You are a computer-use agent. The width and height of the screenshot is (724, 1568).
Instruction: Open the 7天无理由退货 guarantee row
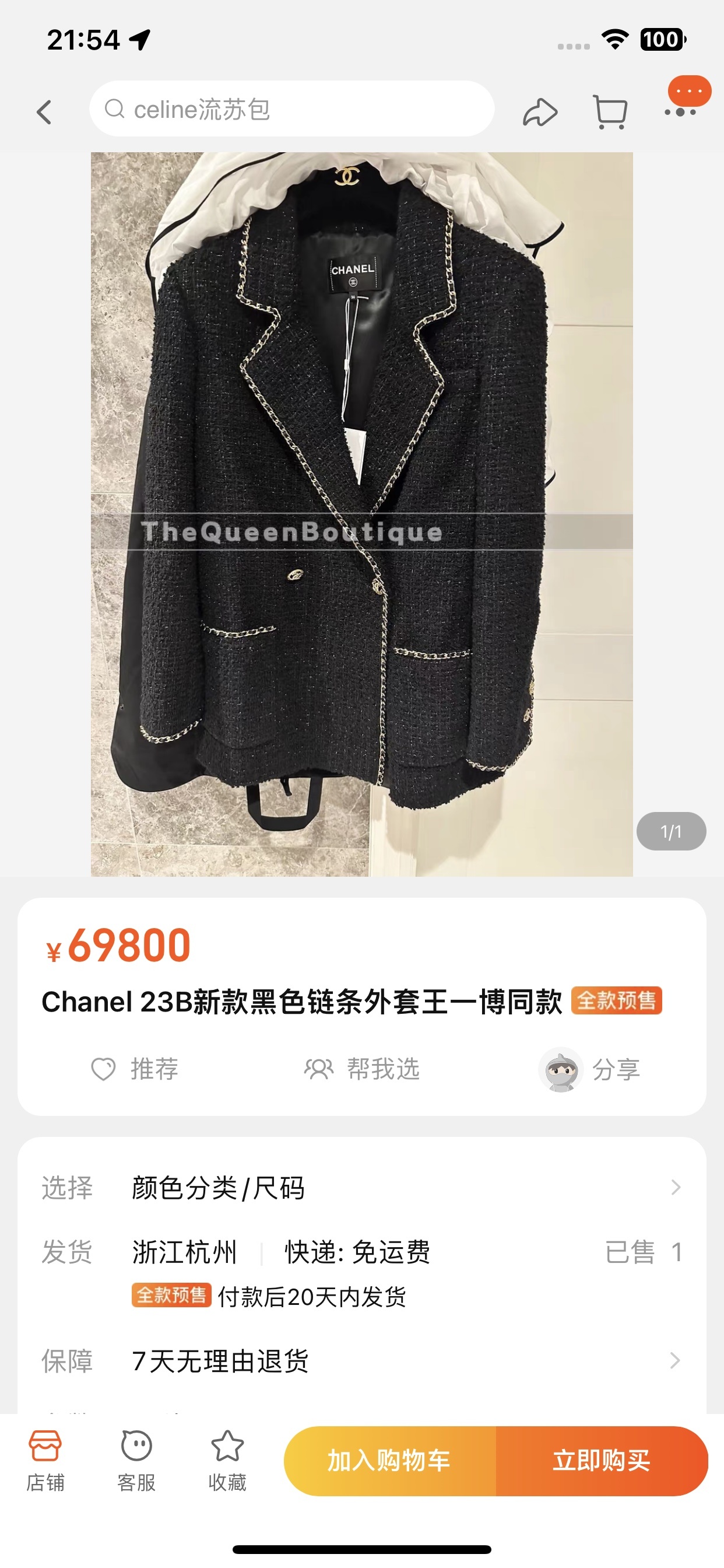click(361, 1360)
